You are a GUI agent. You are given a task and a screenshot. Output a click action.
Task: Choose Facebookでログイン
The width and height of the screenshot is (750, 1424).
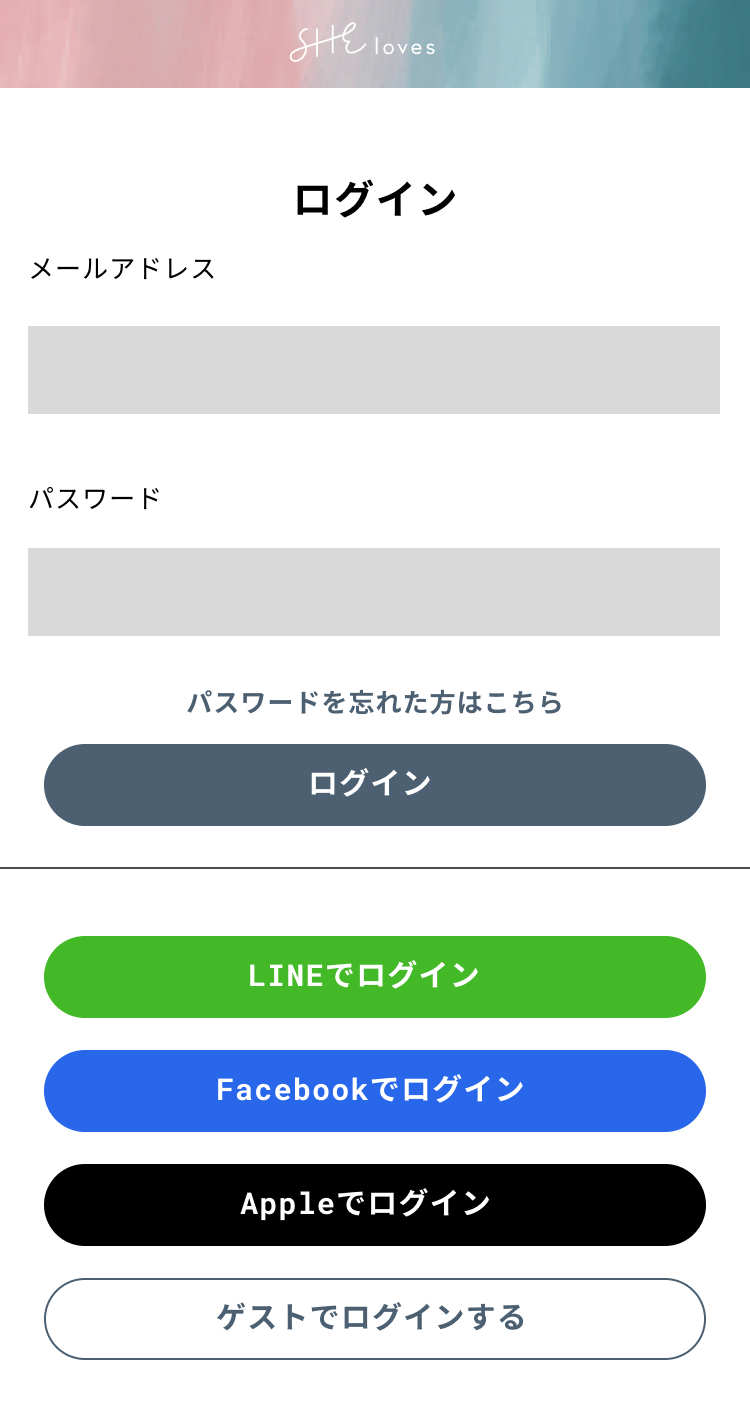coord(375,1091)
